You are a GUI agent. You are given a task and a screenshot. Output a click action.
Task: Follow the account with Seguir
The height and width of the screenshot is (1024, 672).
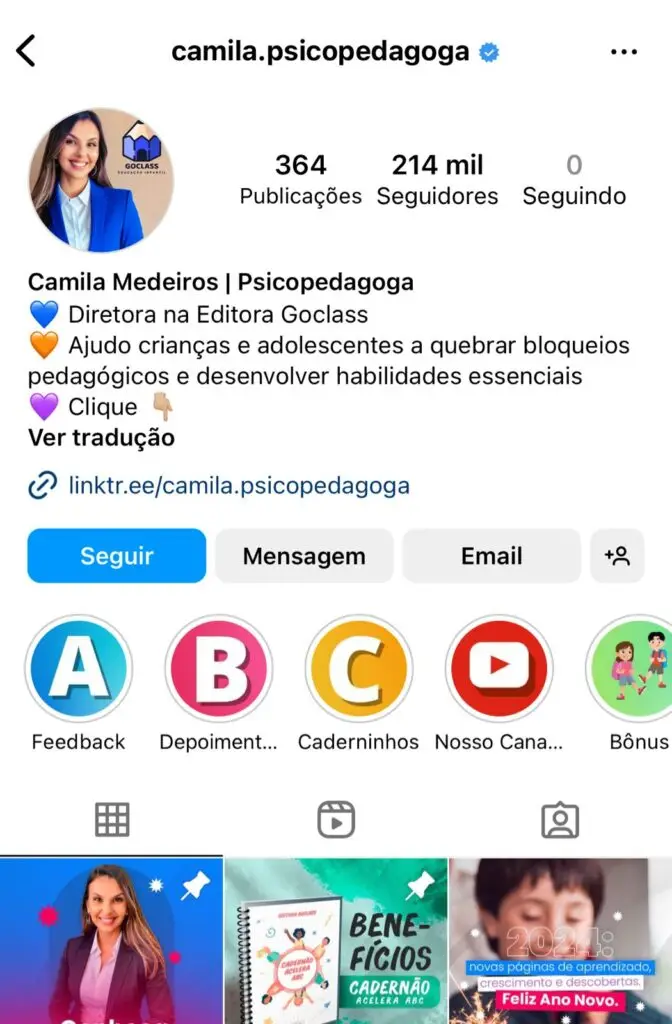pyautogui.click(x=116, y=556)
